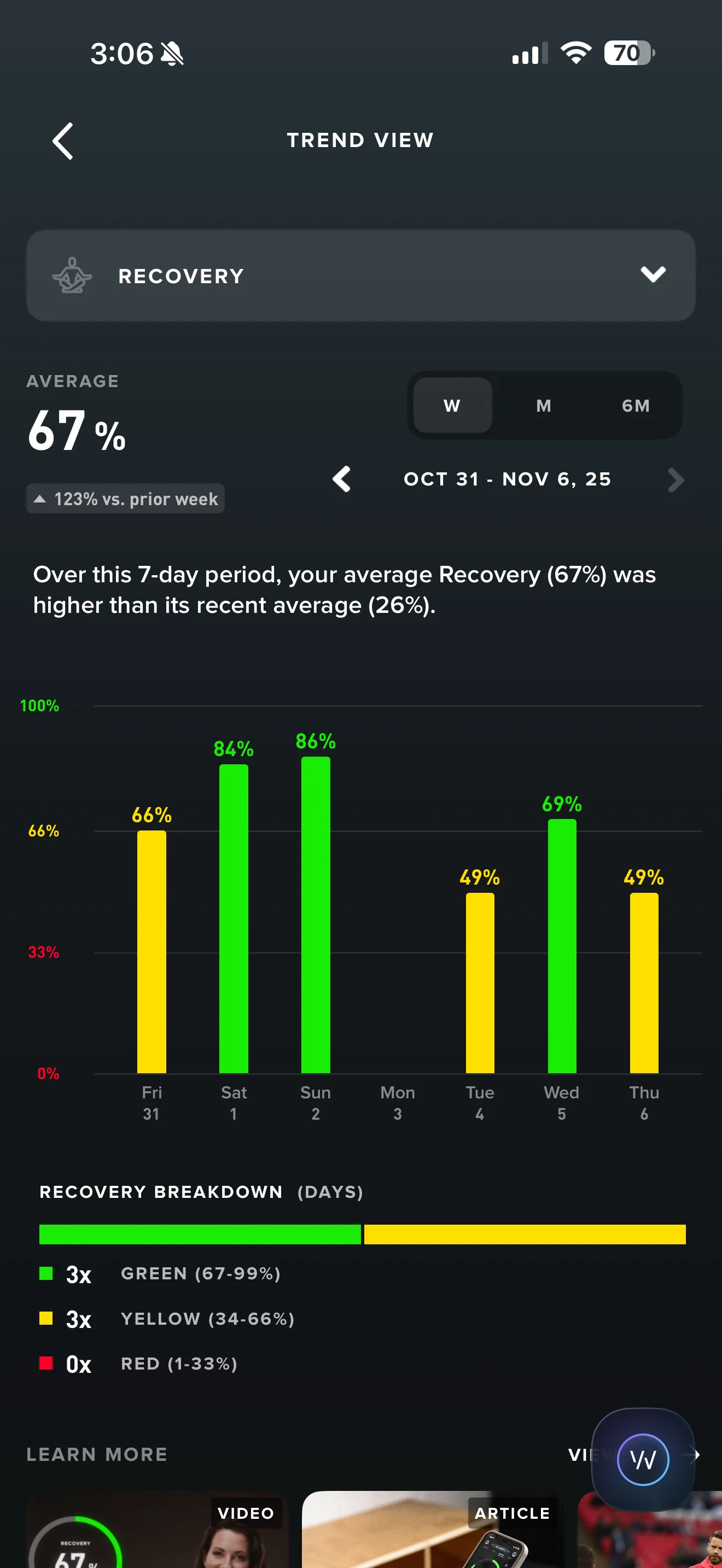Viewport: 722px width, 1568px height.
Task: Go back from Trend View
Action: tap(63, 141)
